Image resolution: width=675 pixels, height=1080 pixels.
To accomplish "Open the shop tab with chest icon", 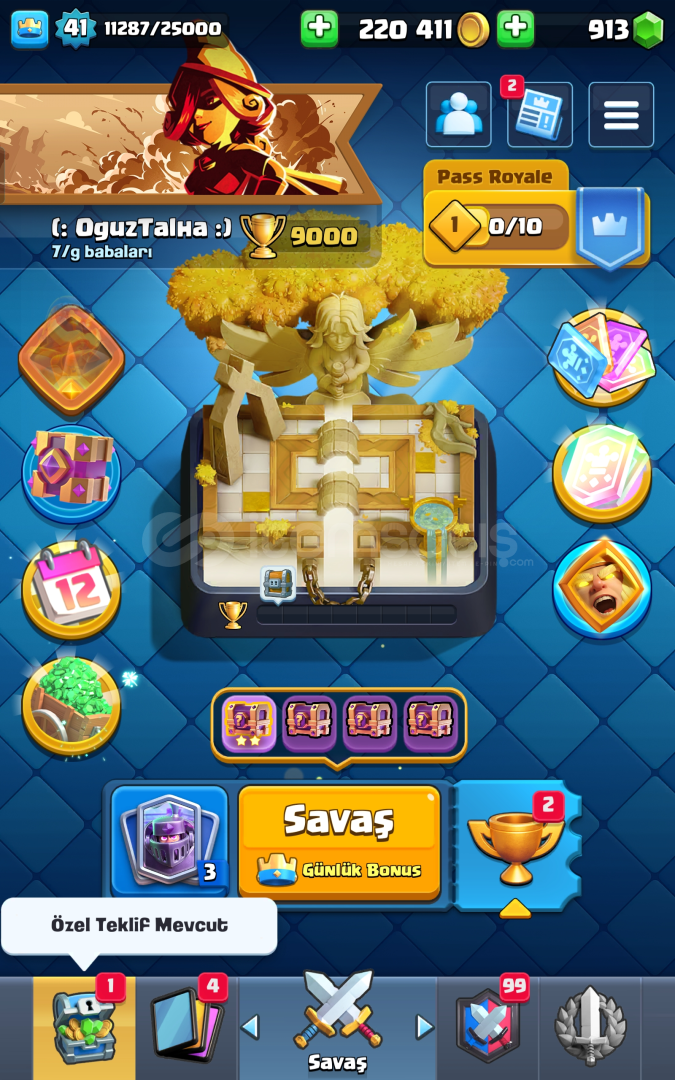I will [84, 1027].
